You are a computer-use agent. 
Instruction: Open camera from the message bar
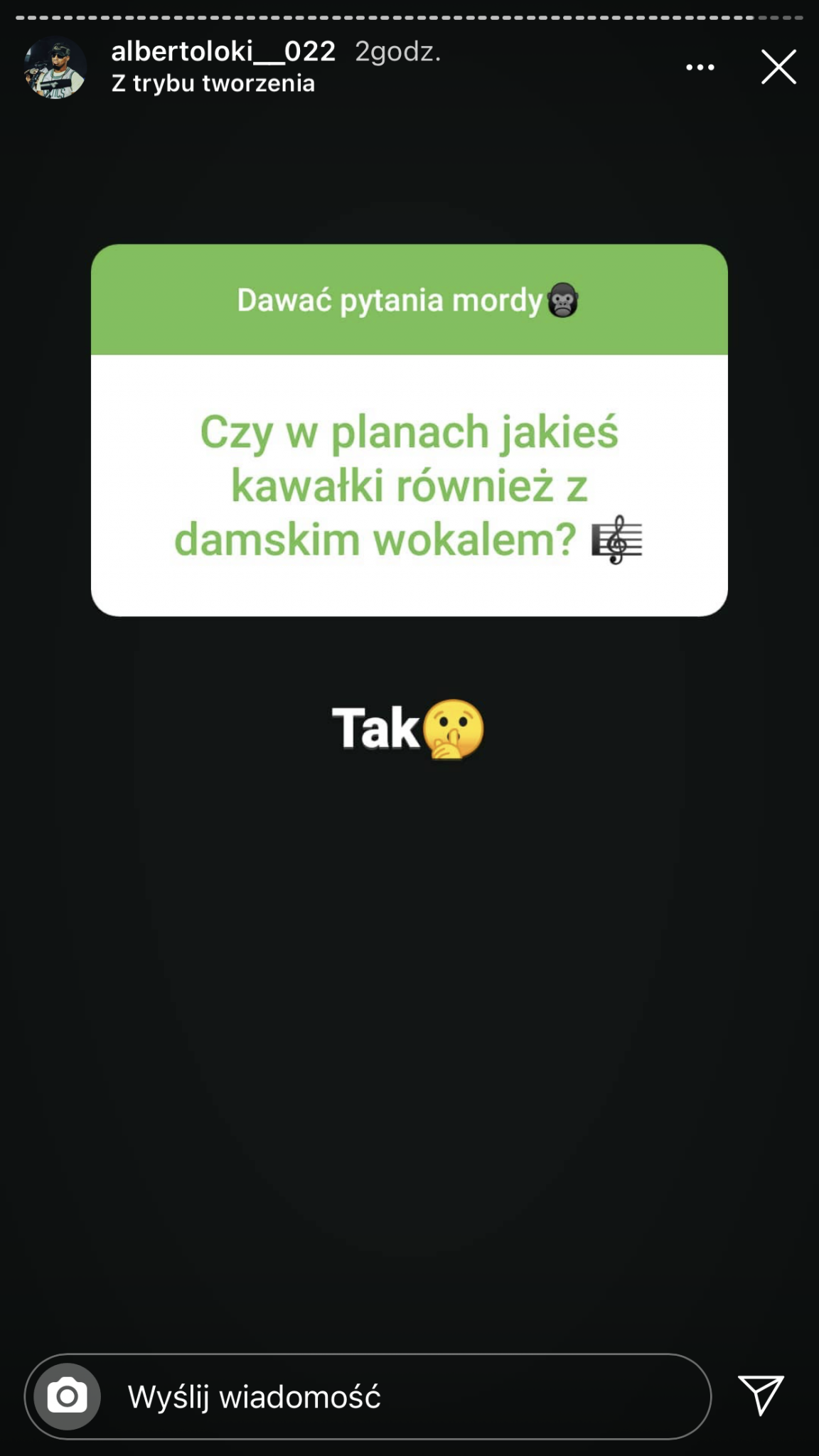(x=68, y=1397)
